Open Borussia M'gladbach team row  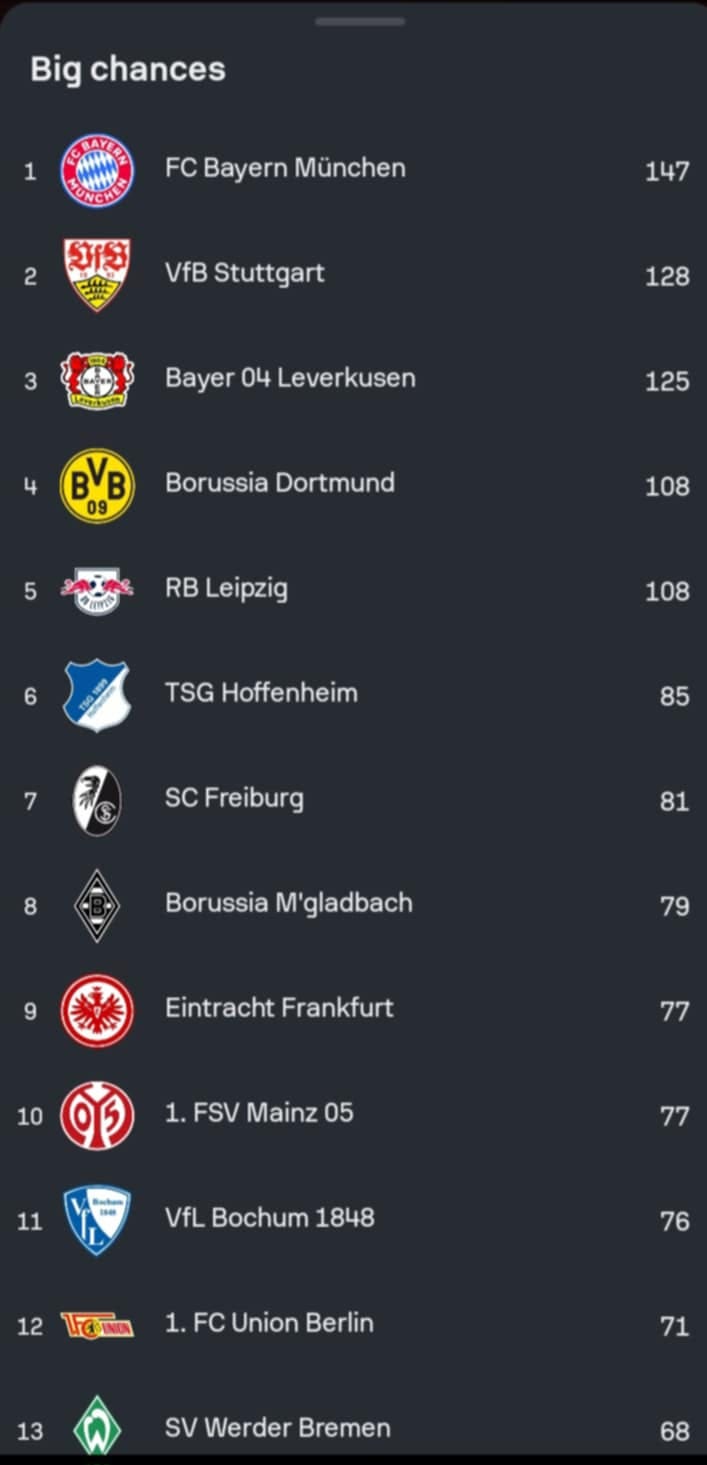coord(353,905)
